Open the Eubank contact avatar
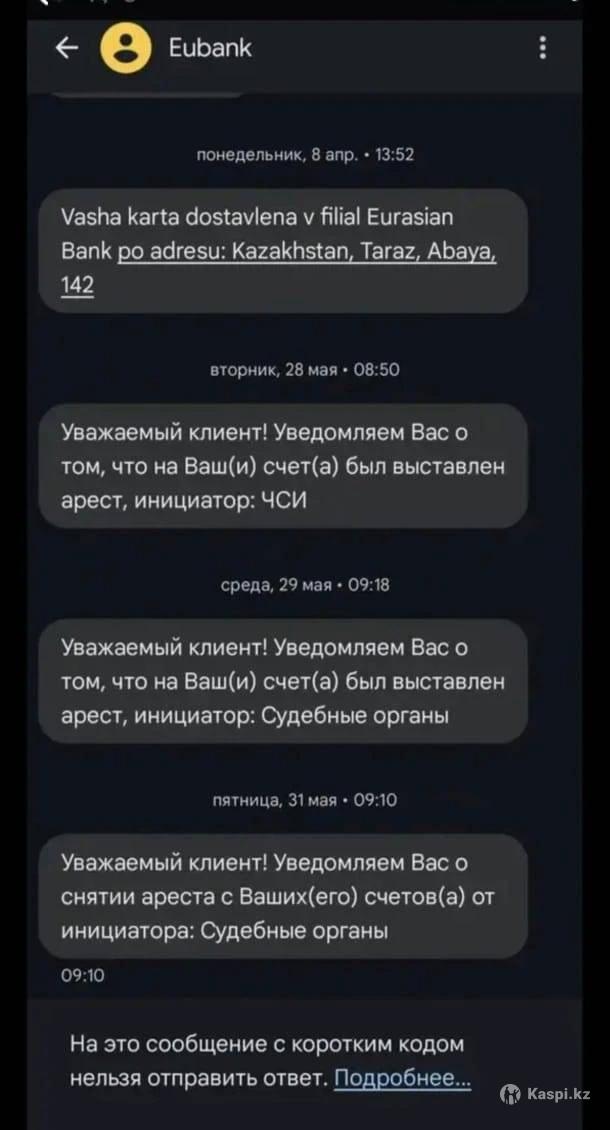610x1130 pixels. 128,48
